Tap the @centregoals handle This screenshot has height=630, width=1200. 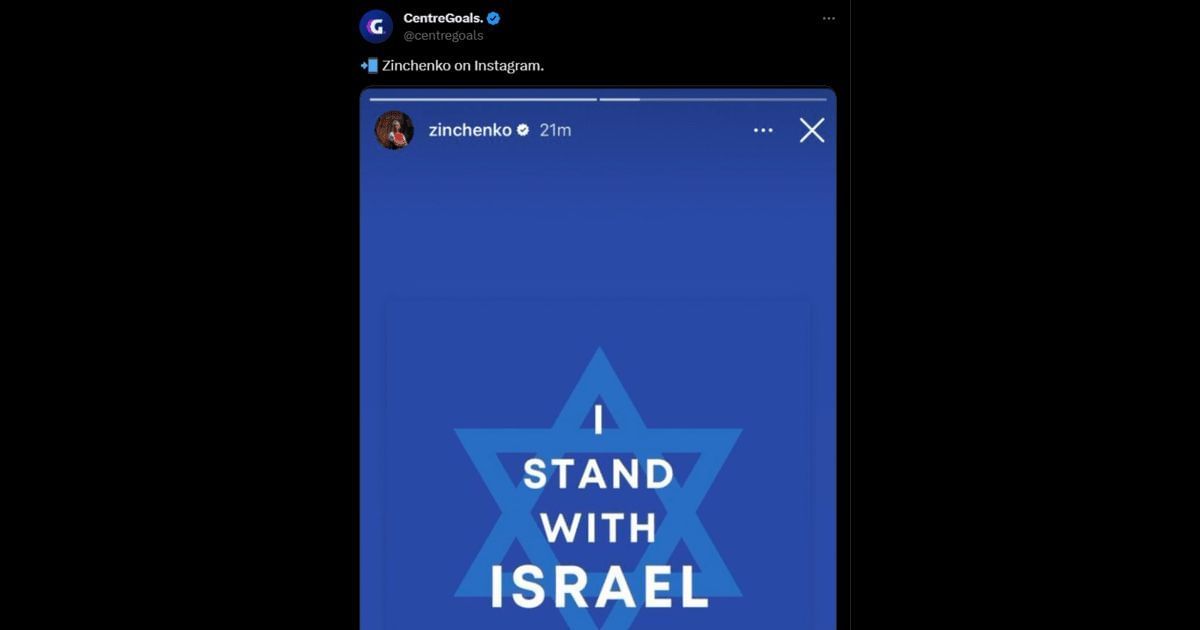click(443, 36)
